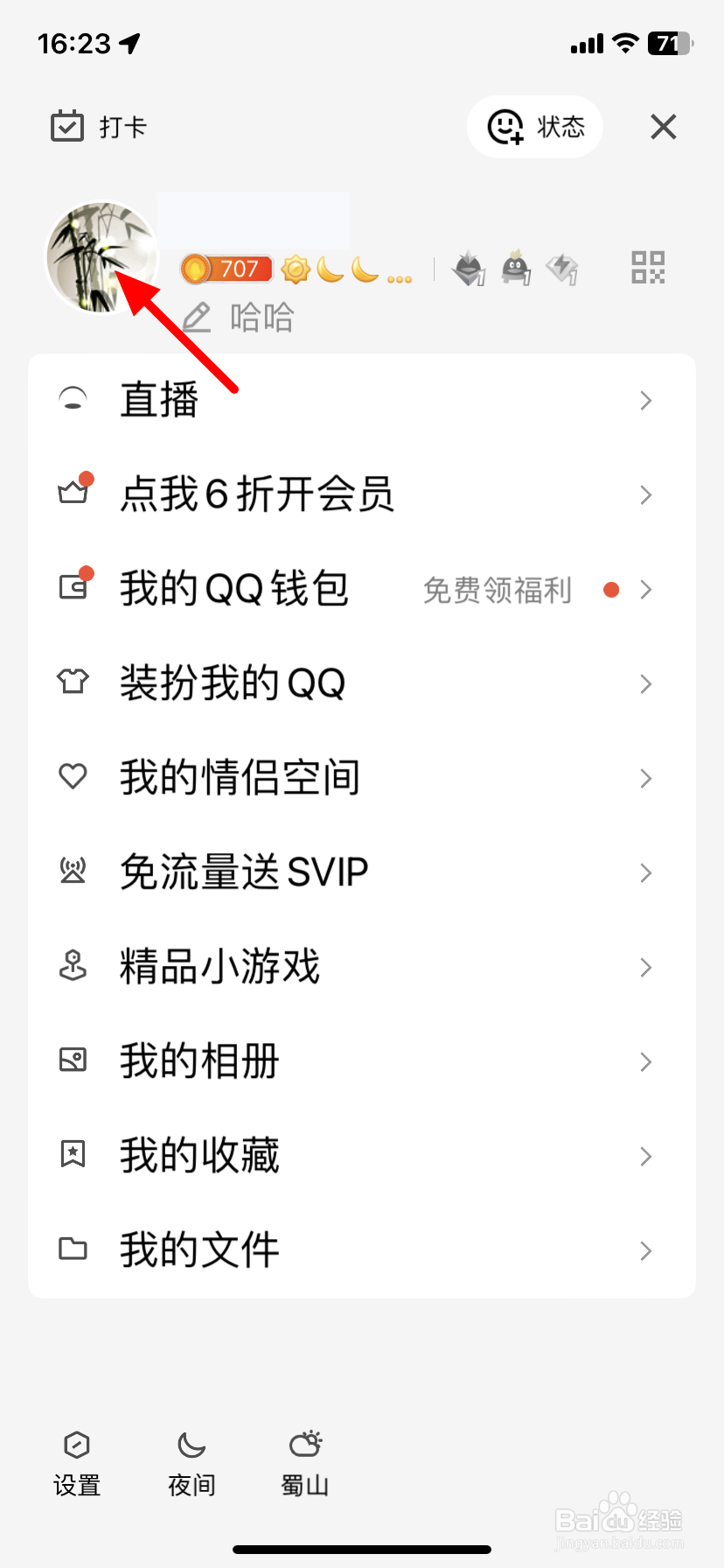724x1568 pixels.
Task: Click the bamboo profile avatar
Action: 100,255
